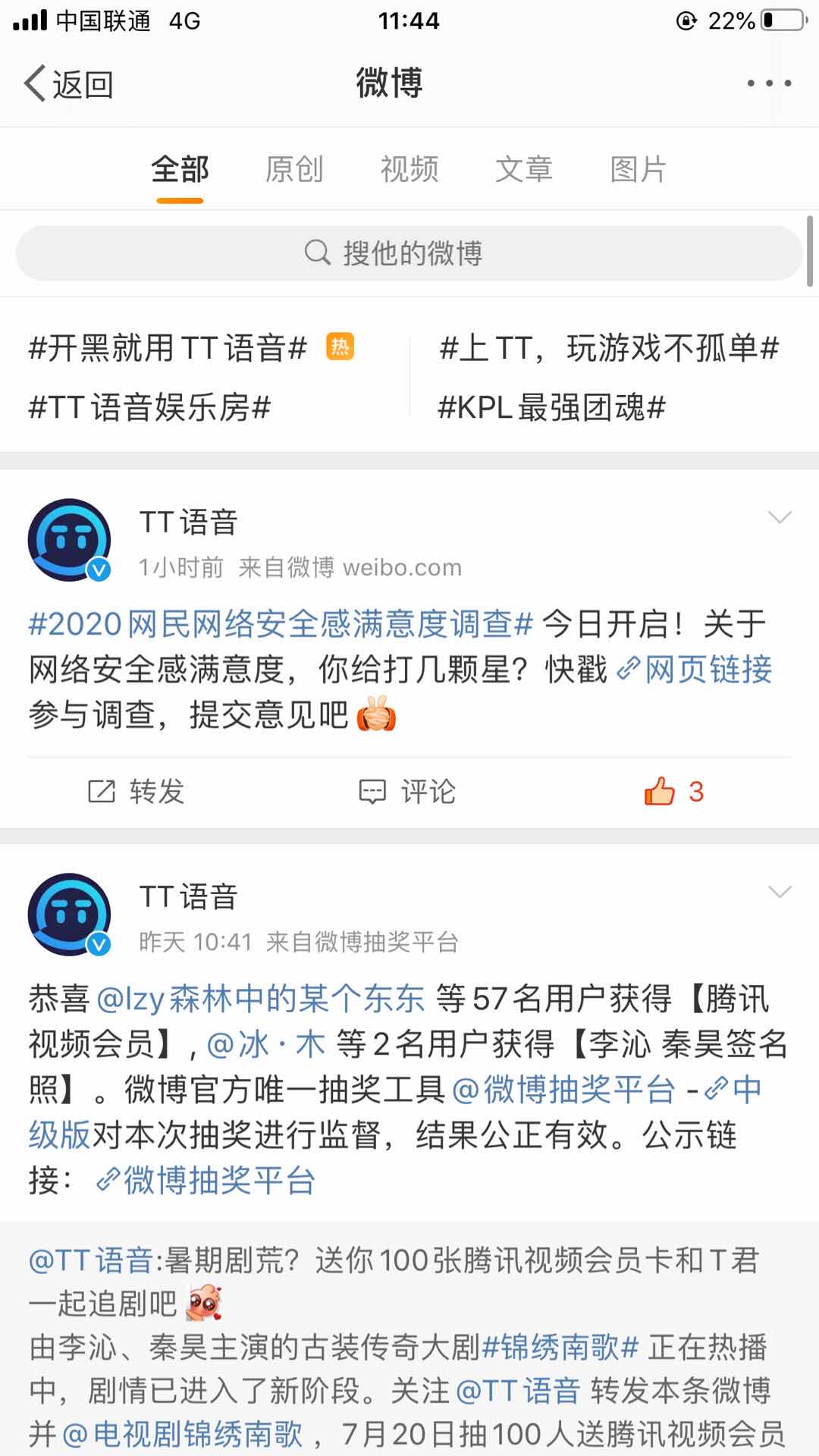This screenshot has height=1456, width=819.
Task: Open hashtag #开黑就用TT语音#
Action: pyautogui.click(x=168, y=348)
